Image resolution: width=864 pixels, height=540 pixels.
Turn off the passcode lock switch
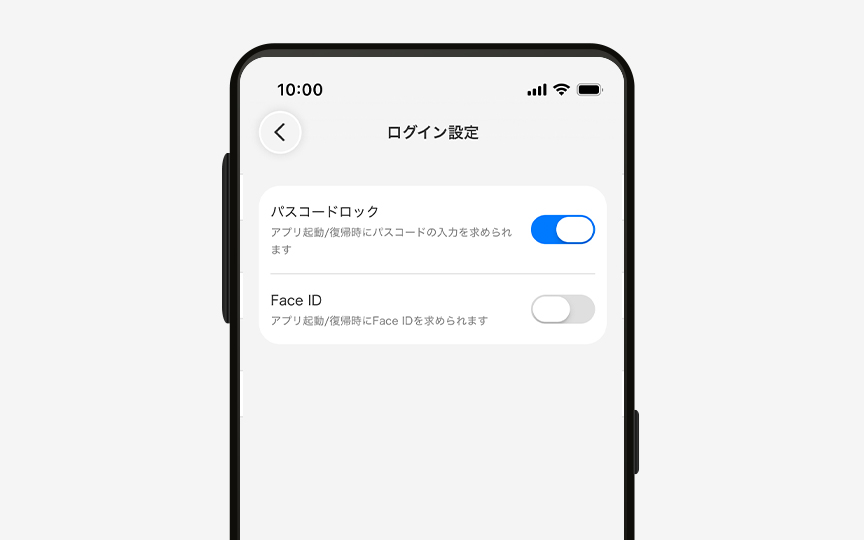[x=562, y=230]
